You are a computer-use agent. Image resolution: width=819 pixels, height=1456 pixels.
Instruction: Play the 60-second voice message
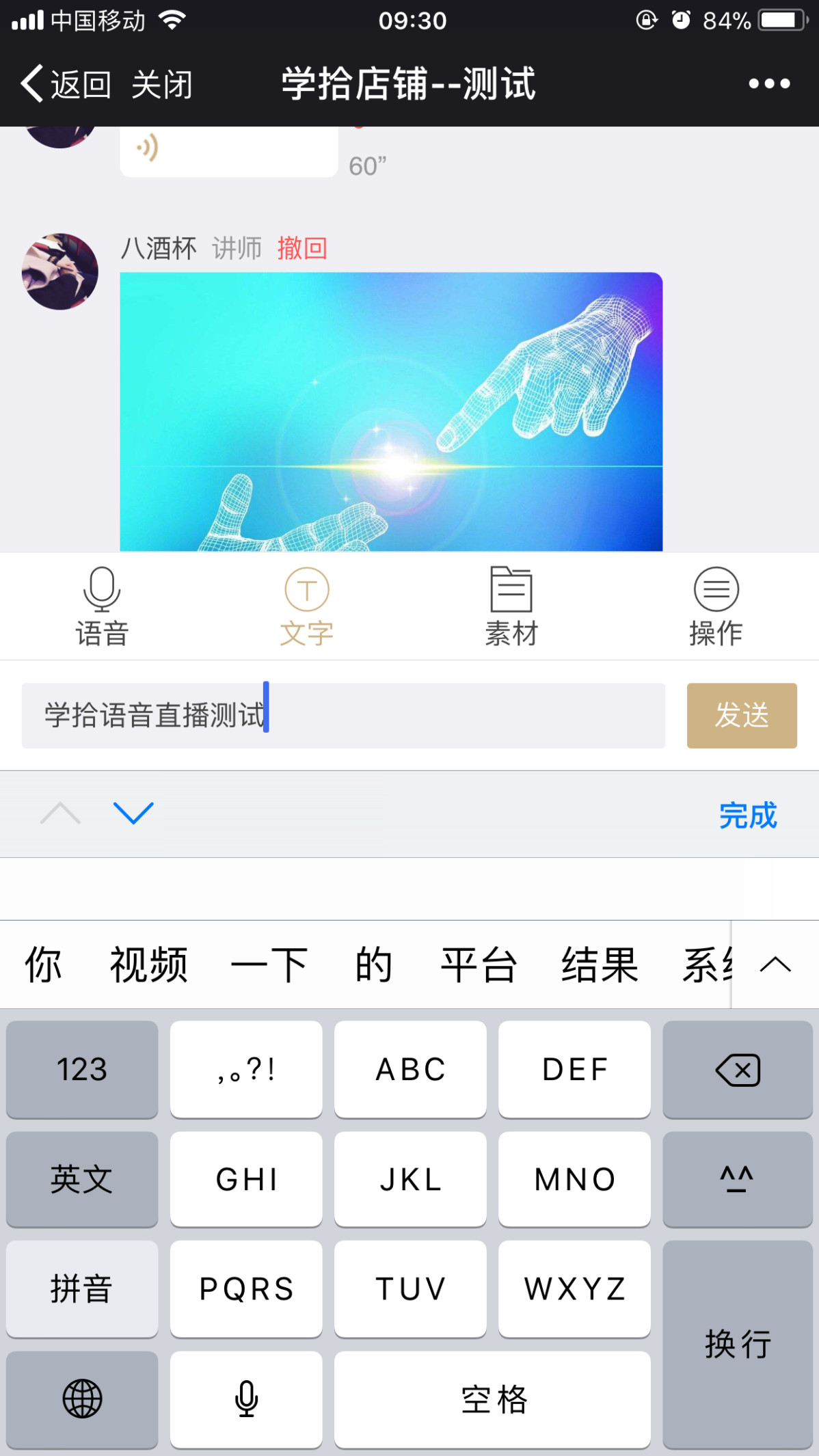228,150
